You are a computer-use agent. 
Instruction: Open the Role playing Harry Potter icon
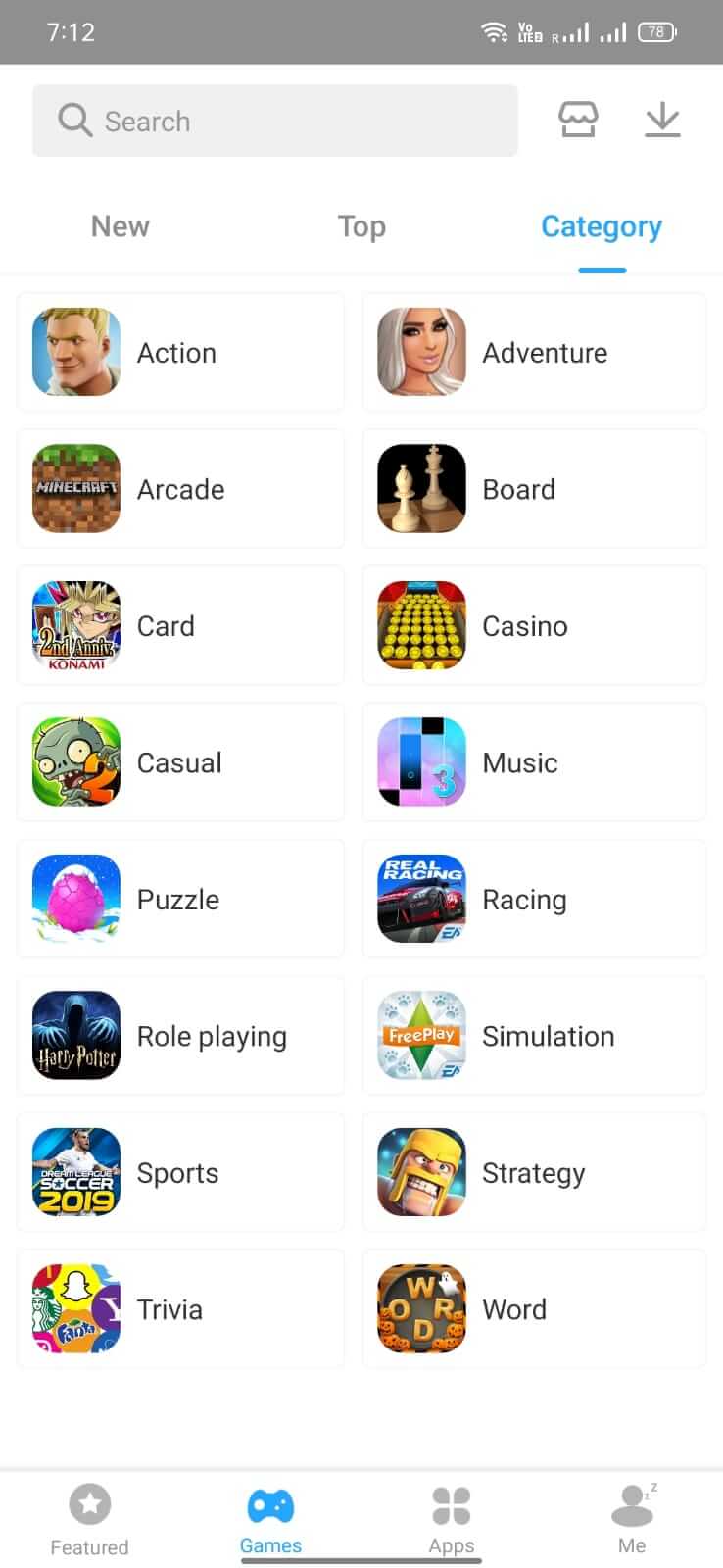[x=75, y=1036]
